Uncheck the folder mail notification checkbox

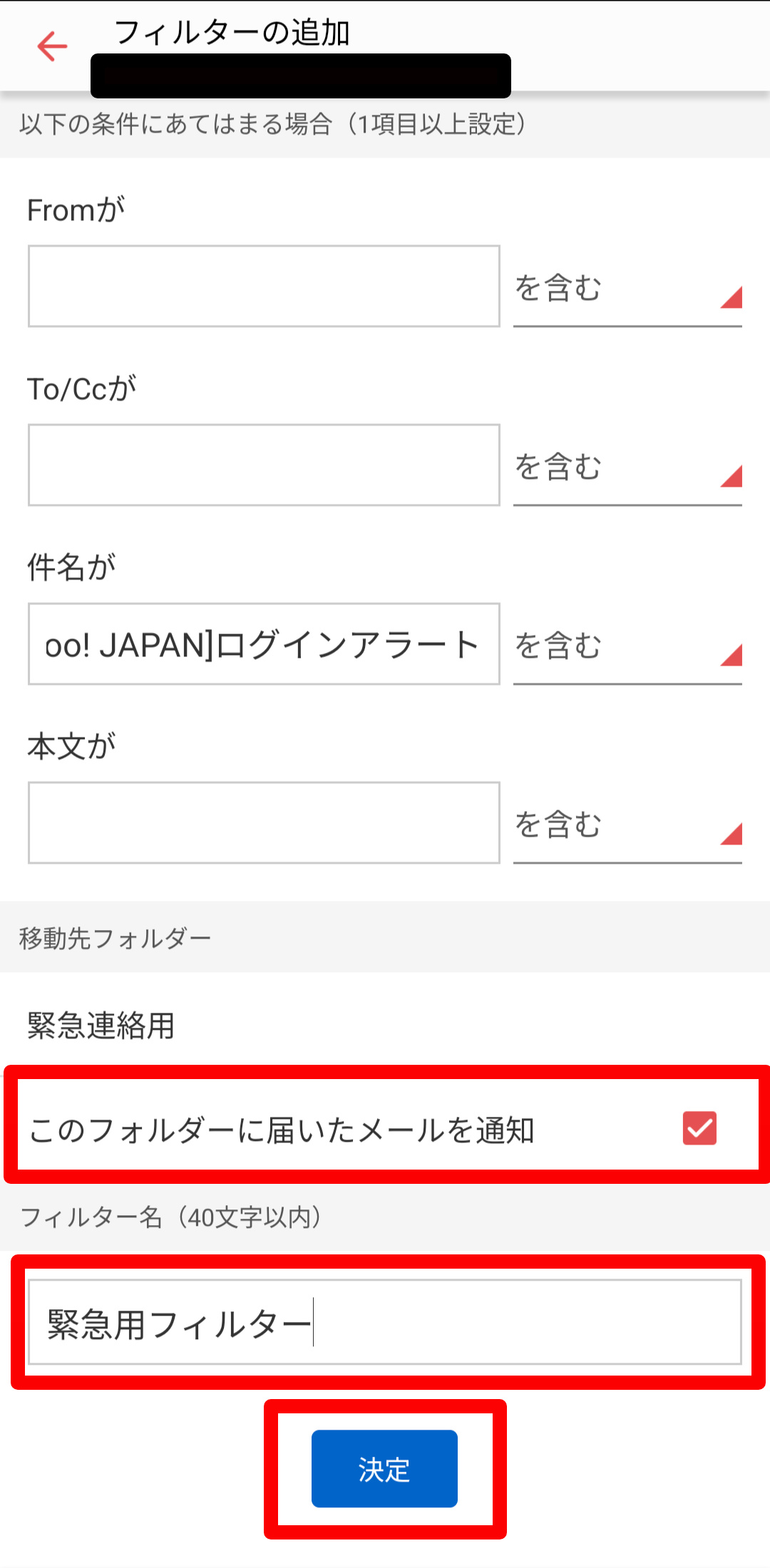[x=699, y=1128]
